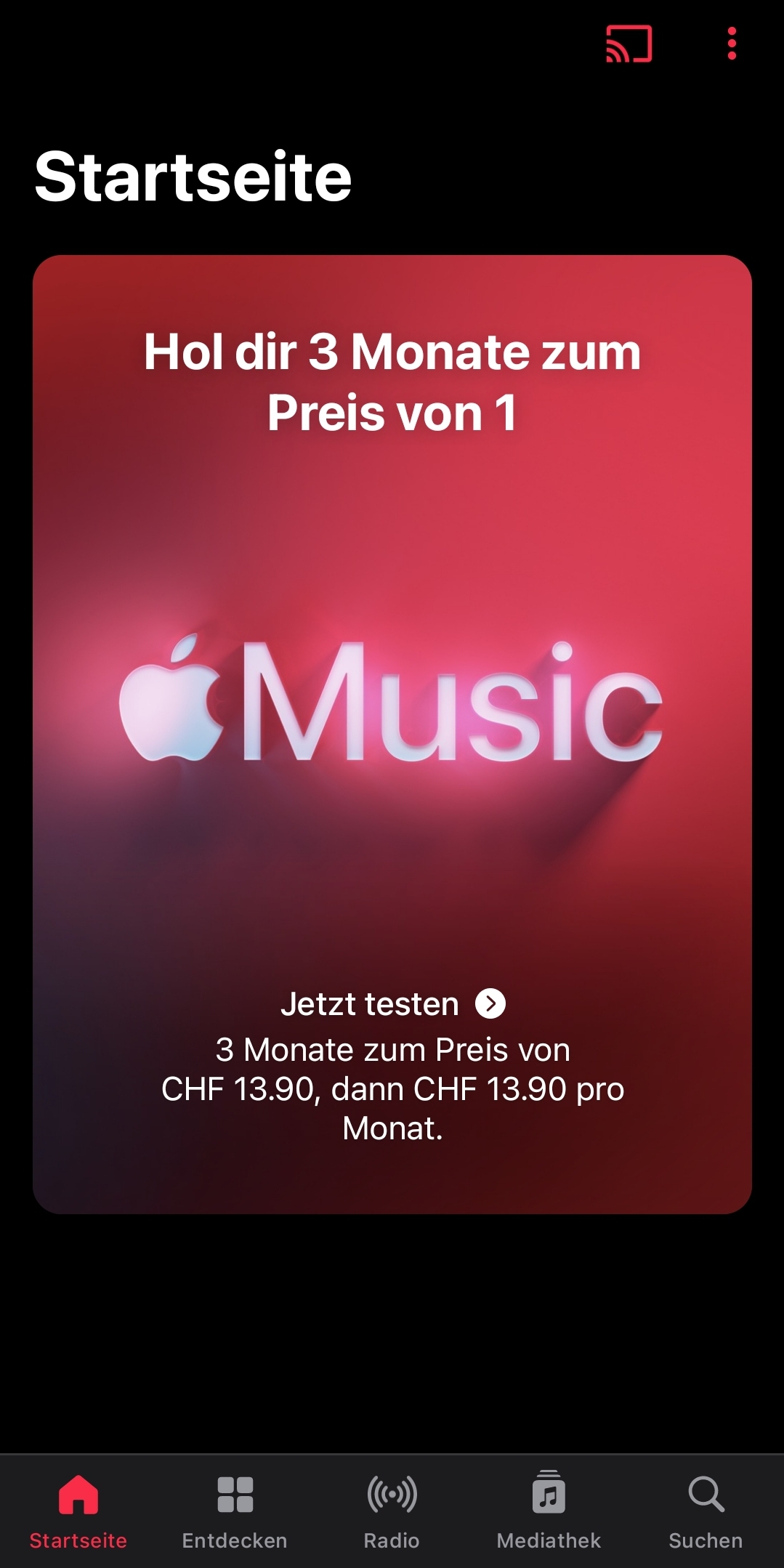Go to the Entdecken tab
The width and height of the screenshot is (784, 1568).
coord(235,1510)
